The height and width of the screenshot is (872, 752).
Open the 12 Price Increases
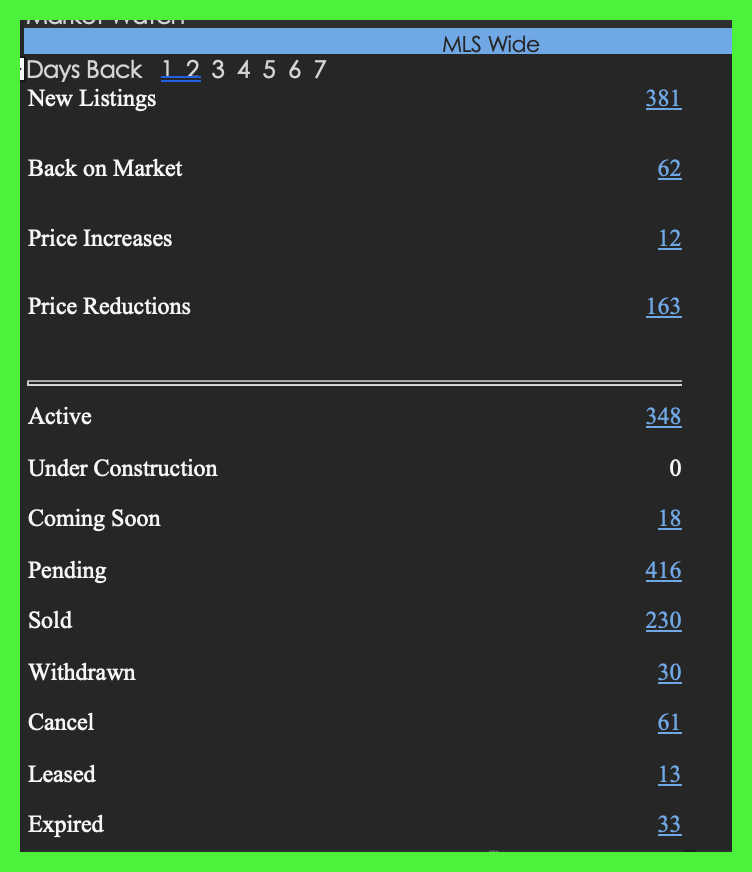pyautogui.click(x=669, y=239)
